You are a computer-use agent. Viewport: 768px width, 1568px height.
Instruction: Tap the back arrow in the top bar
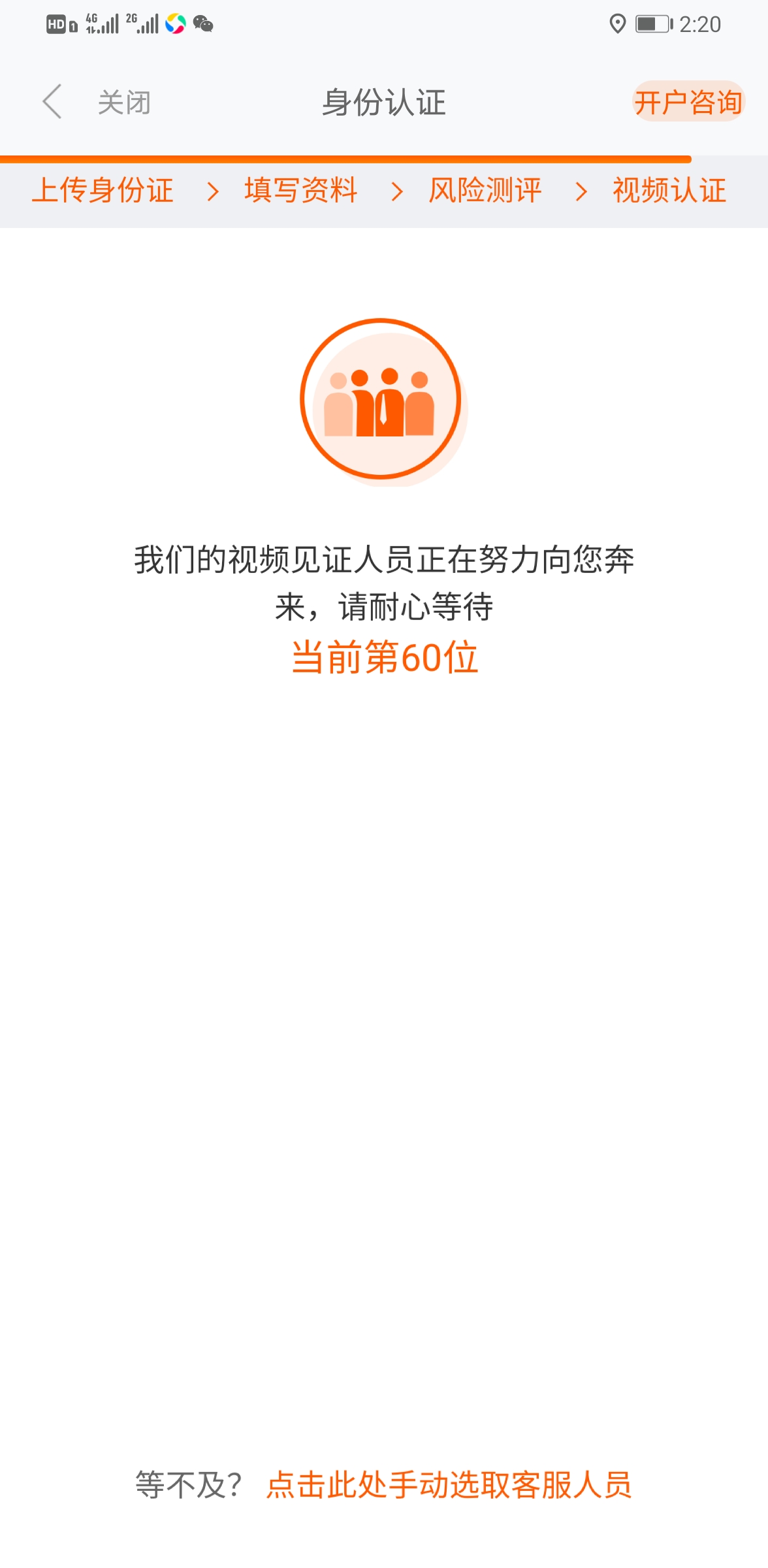tap(52, 101)
